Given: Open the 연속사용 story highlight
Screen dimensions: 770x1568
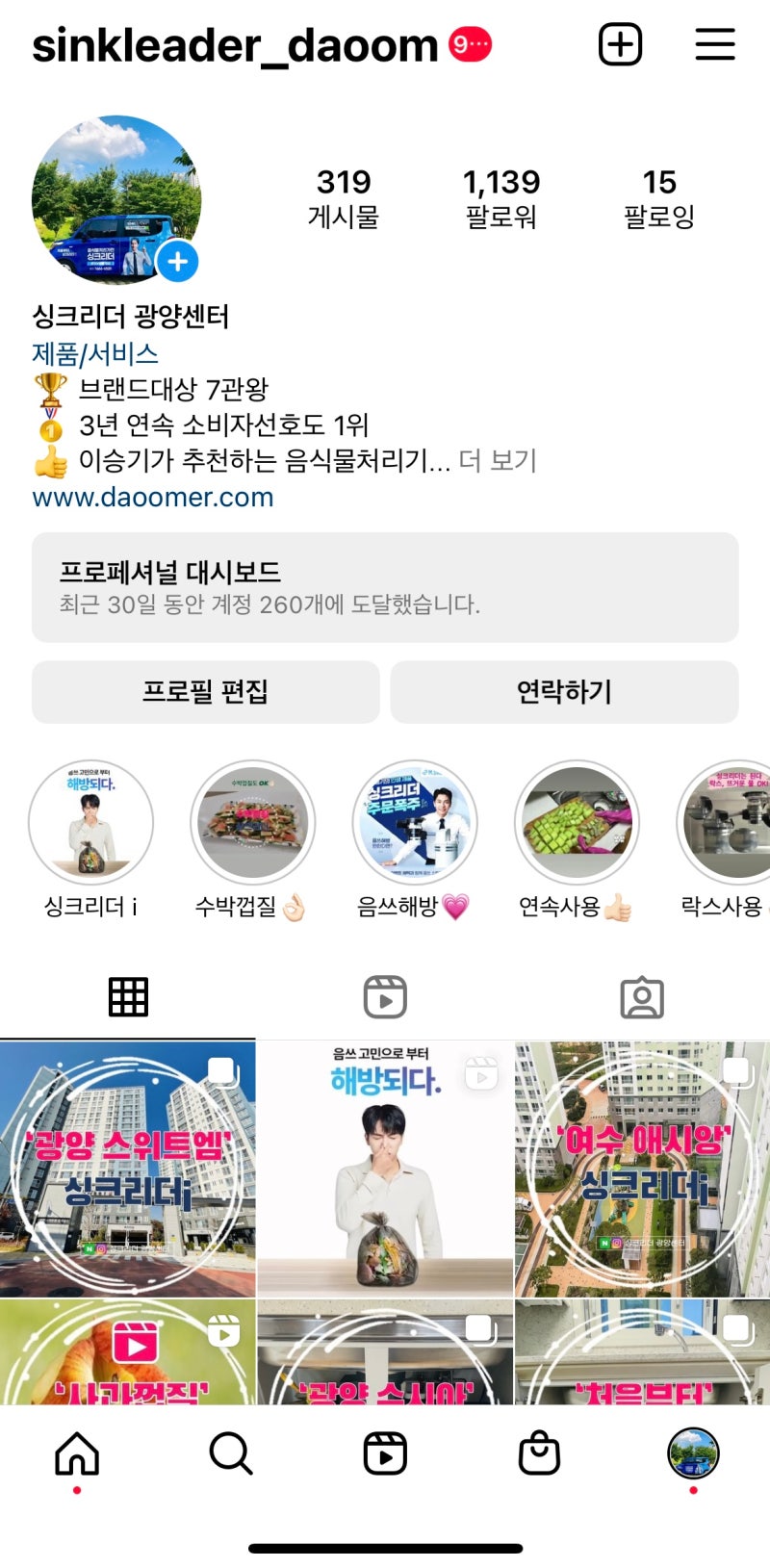Looking at the screenshot, I should 576,823.
